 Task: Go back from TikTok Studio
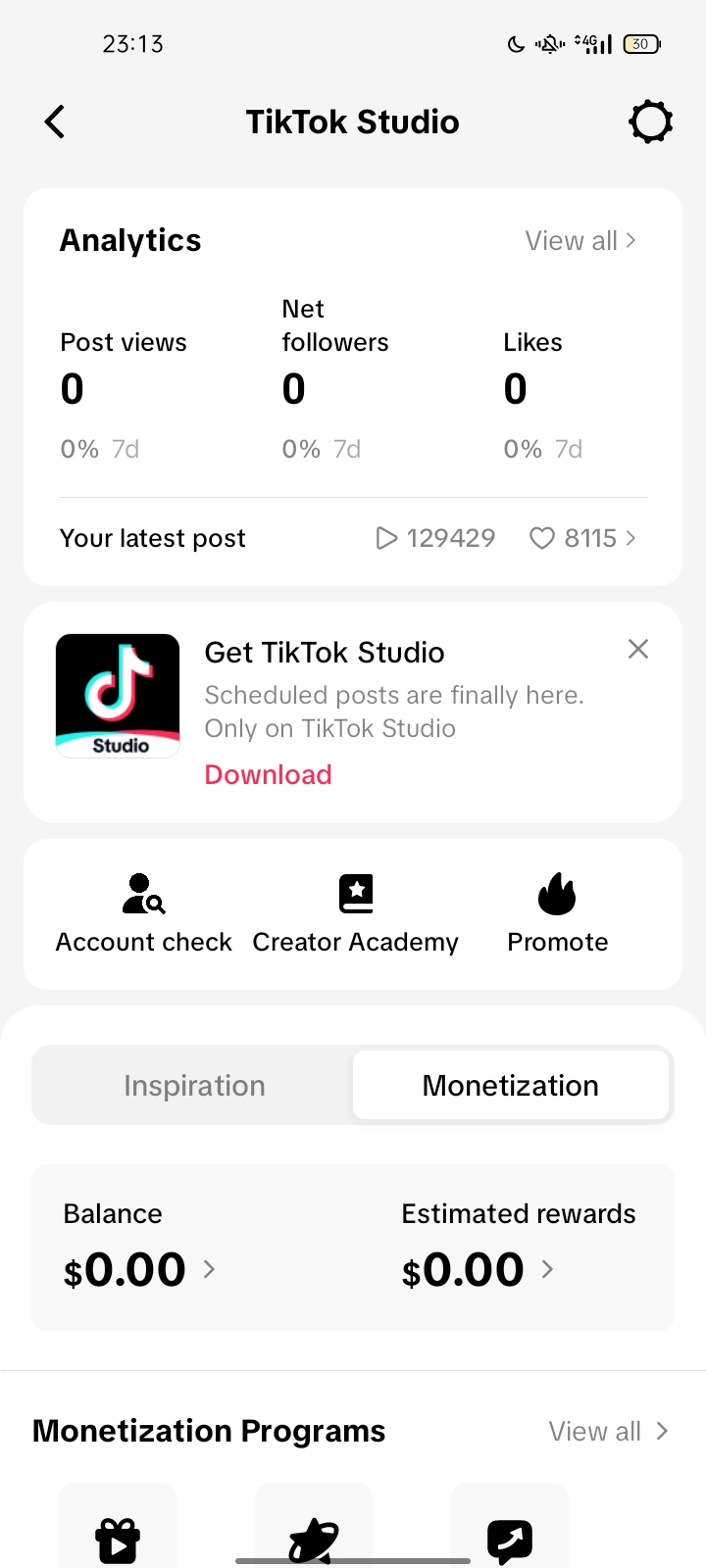point(55,122)
